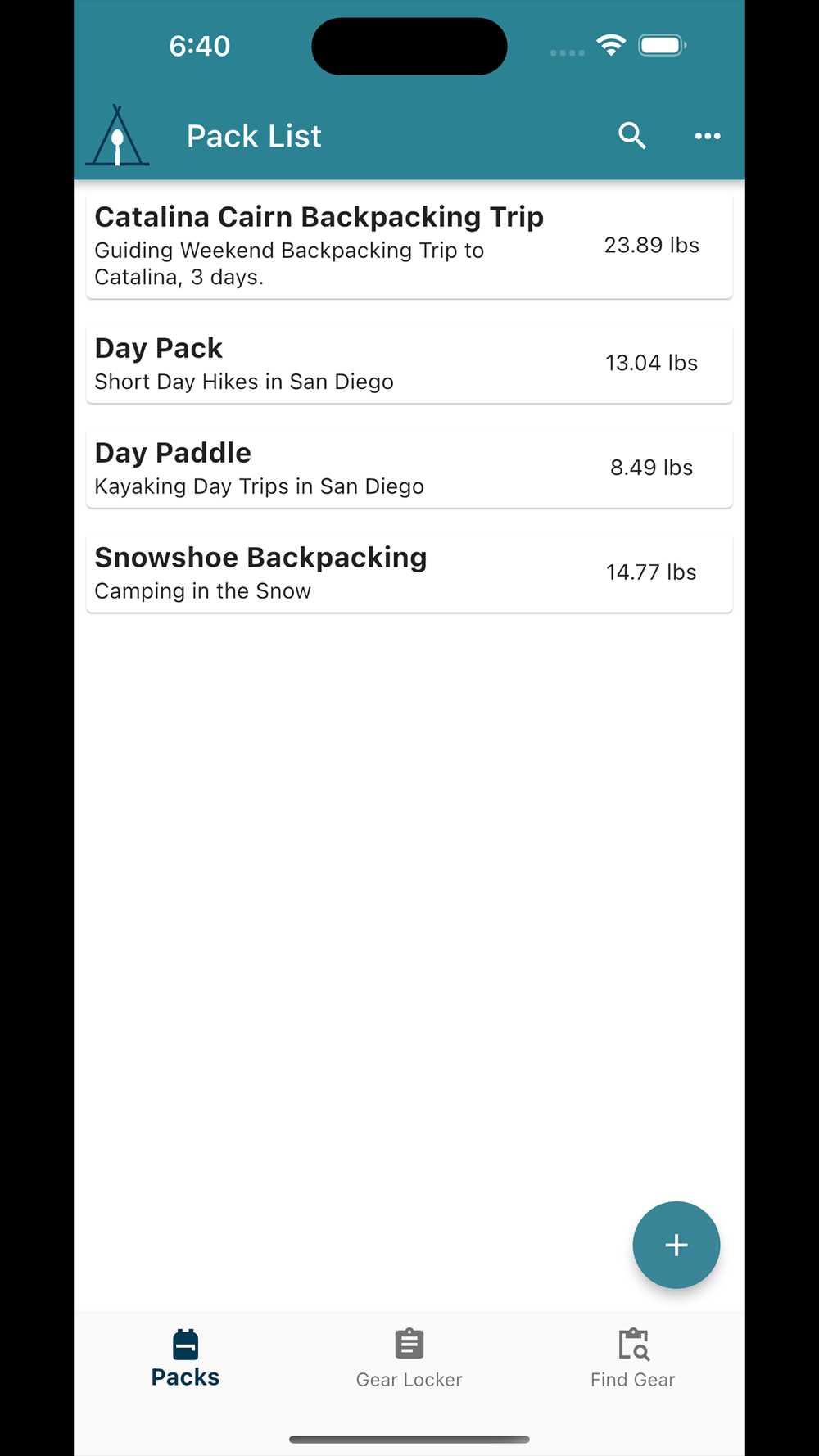Select the Packs tab
Viewport: 819px width, 1456px height.
185,1359
